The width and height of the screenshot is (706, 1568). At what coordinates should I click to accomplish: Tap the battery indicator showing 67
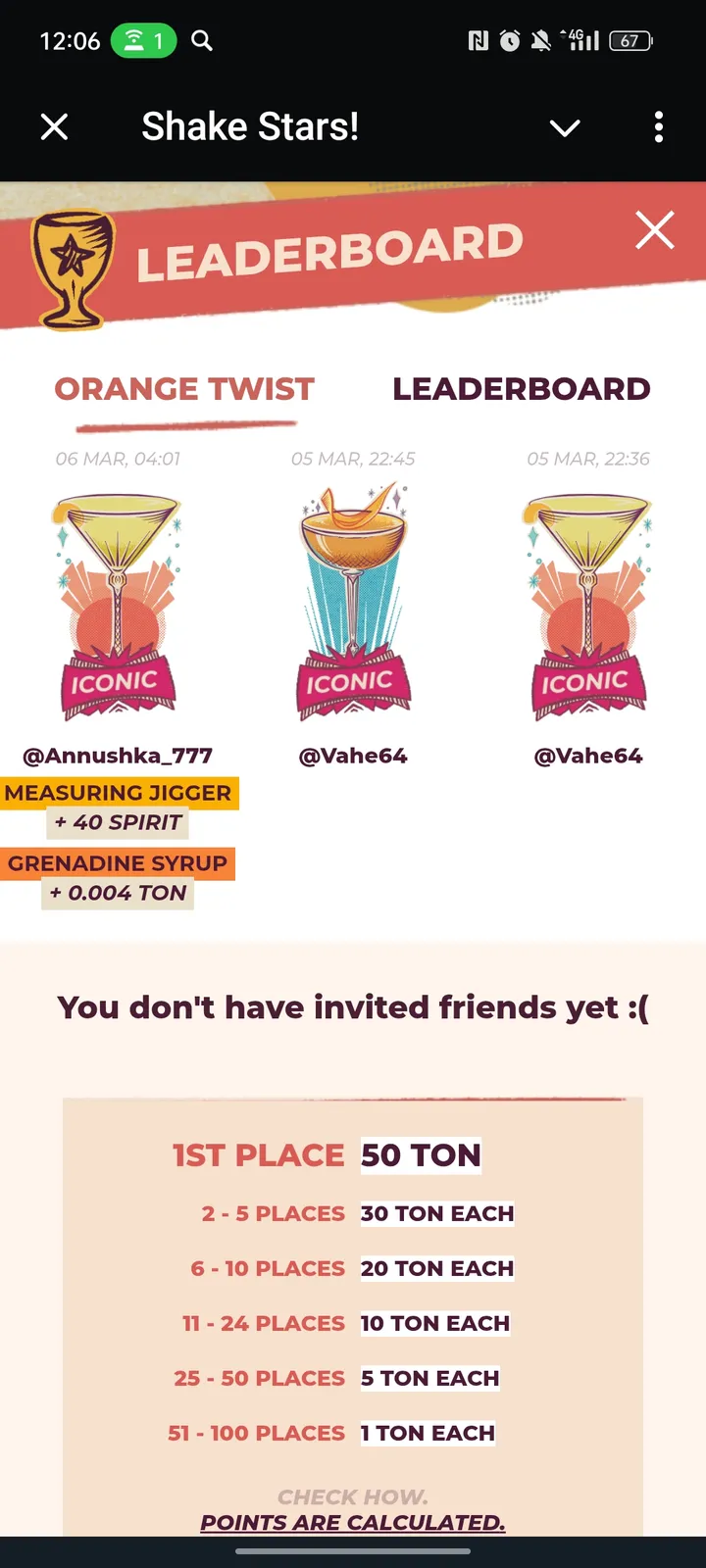pos(630,41)
